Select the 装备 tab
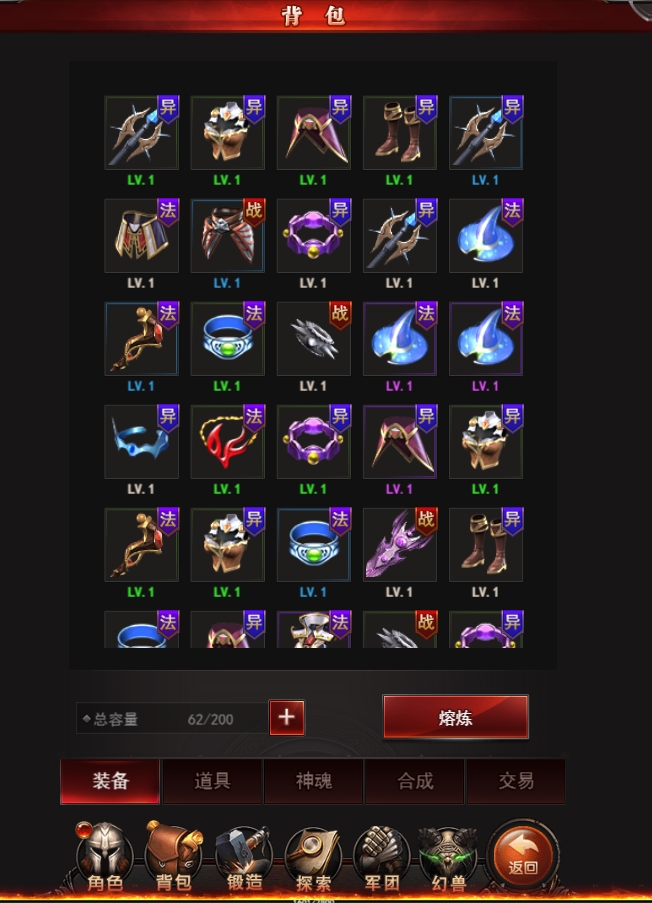Viewport: 652px width, 903px height. (x=110, y=781)
